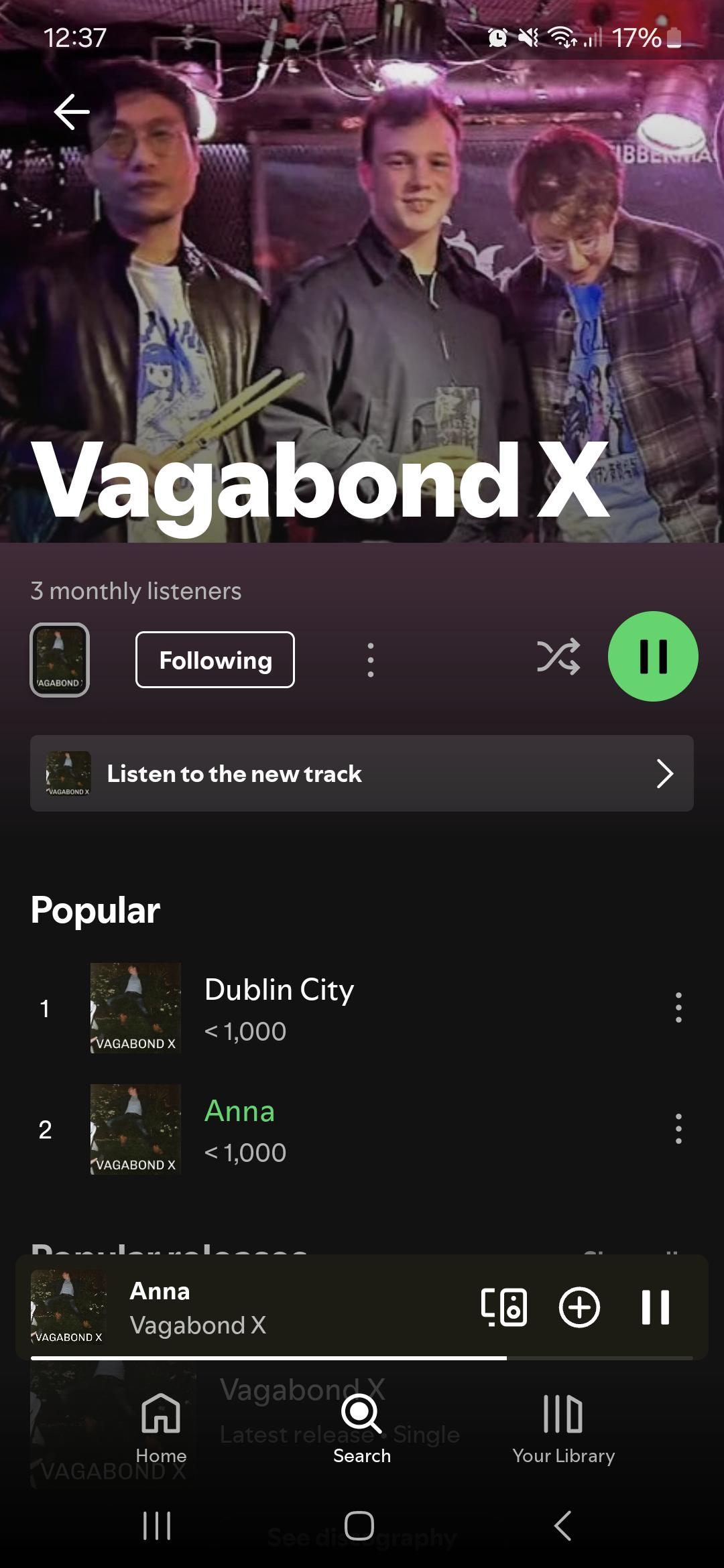
Task: Tap the system home button
Action: (x=359, y=1526)
